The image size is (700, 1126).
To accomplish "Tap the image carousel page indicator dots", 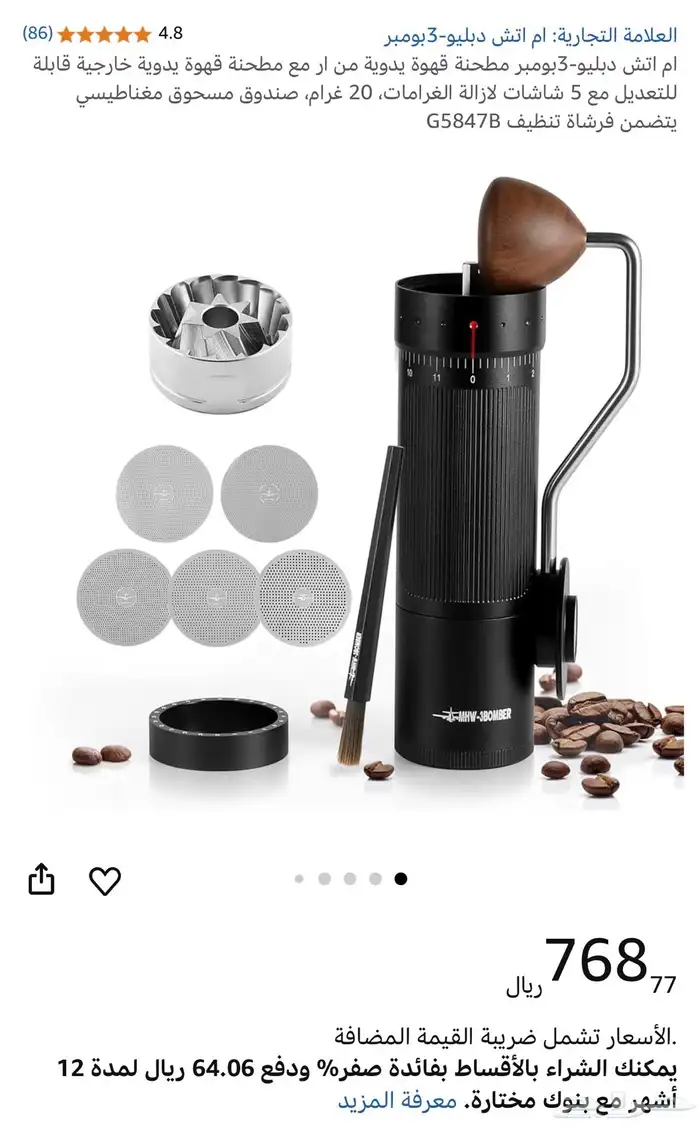I will coord(350,879).
